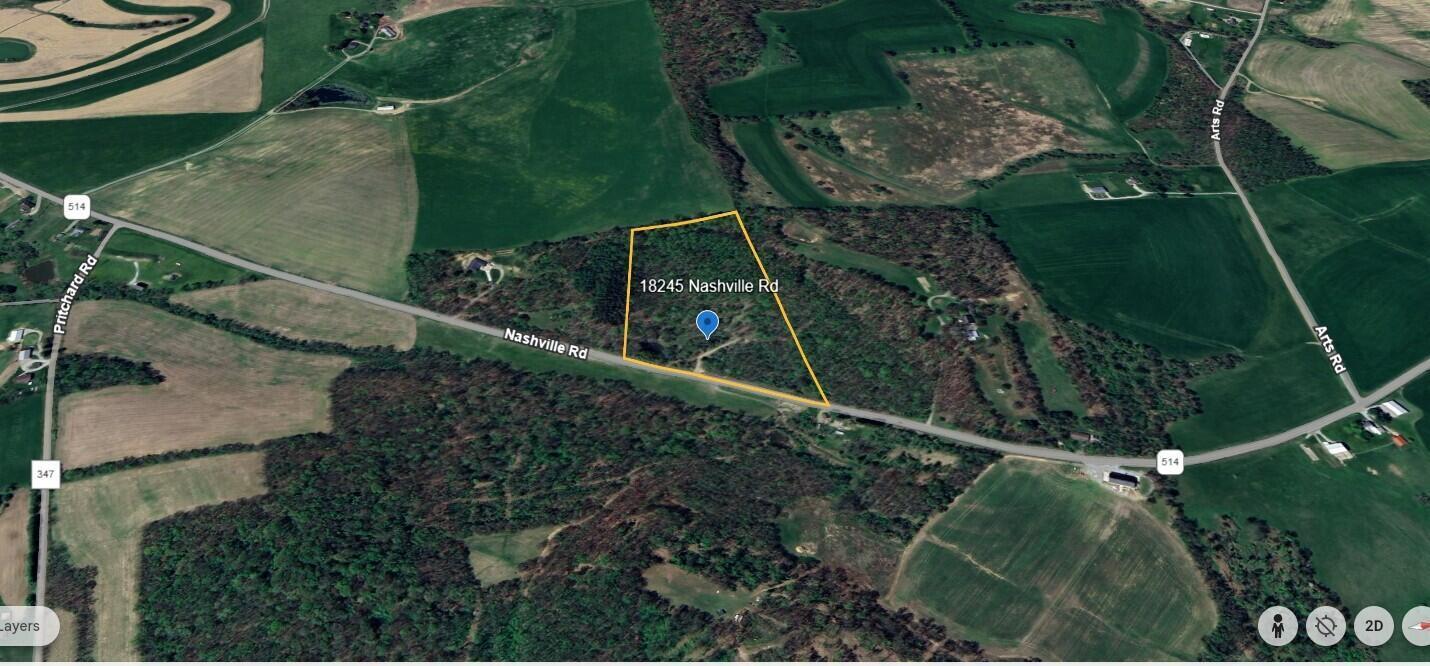Reset orientation with the compass
The image size is (1430, 666).
[1417, 627]
